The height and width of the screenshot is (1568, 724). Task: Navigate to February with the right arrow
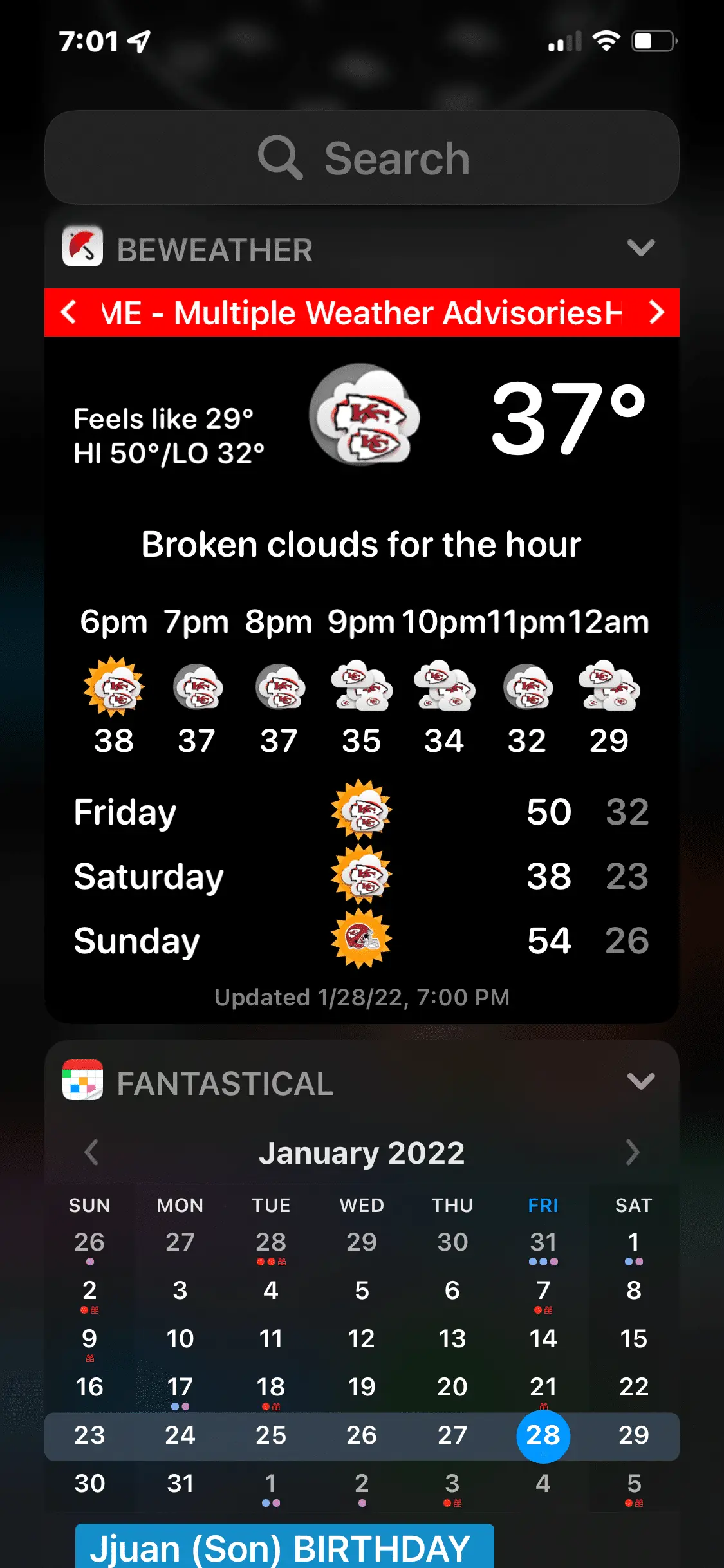tap(633, 1152)
